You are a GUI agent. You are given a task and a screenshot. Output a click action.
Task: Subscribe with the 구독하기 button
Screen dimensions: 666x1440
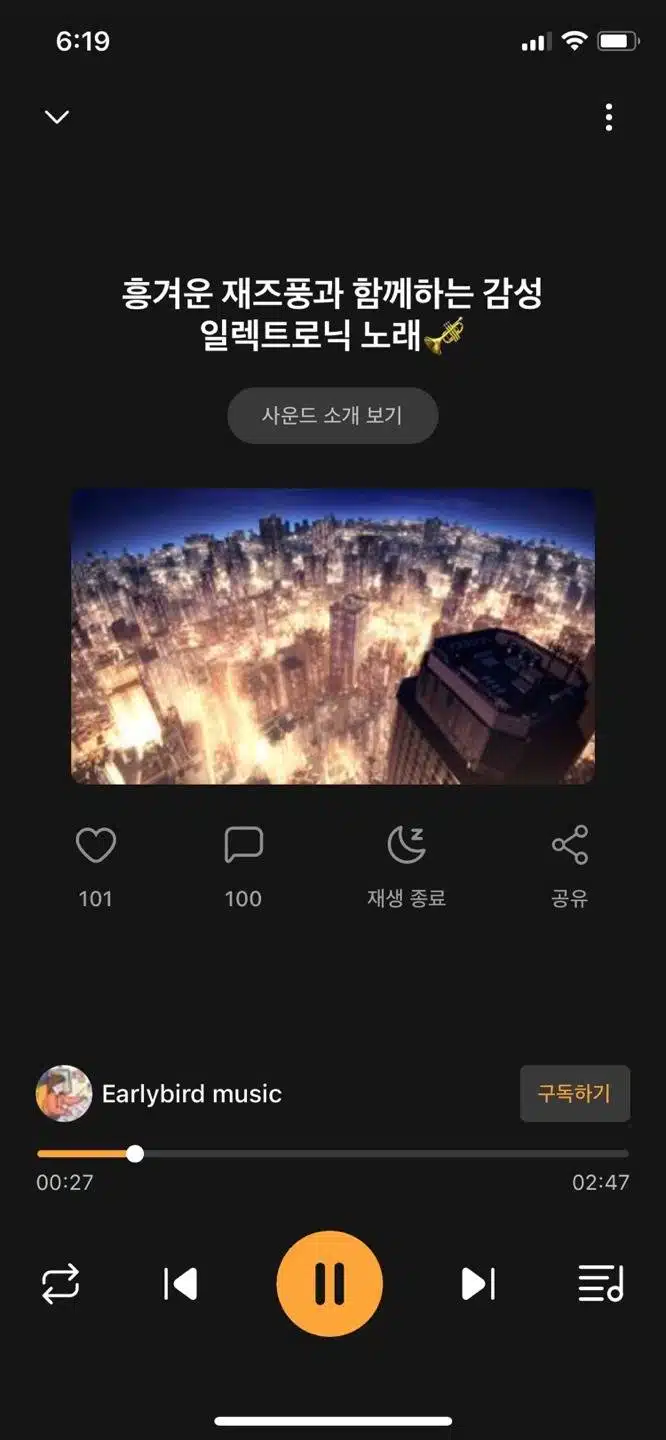pos(574,1093)
